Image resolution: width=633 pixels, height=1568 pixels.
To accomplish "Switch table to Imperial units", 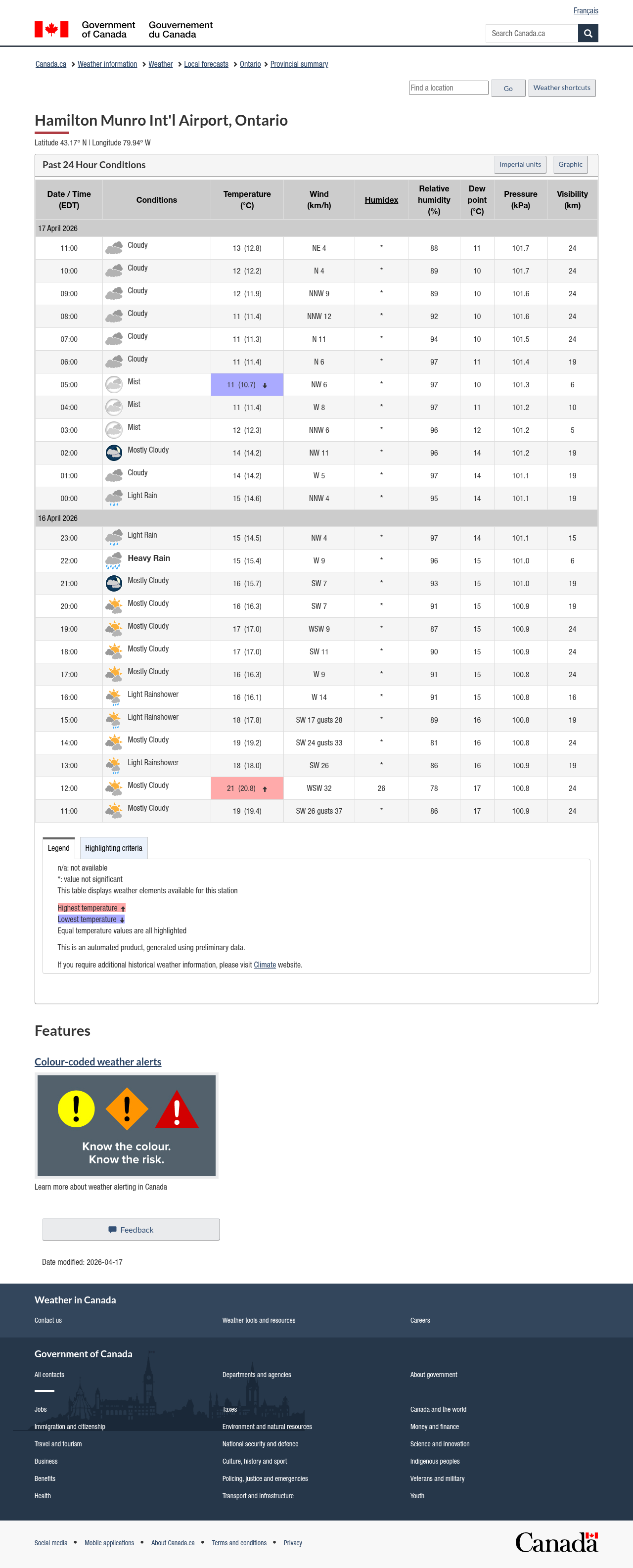I will pyautogui.click(x=520, y=164).
